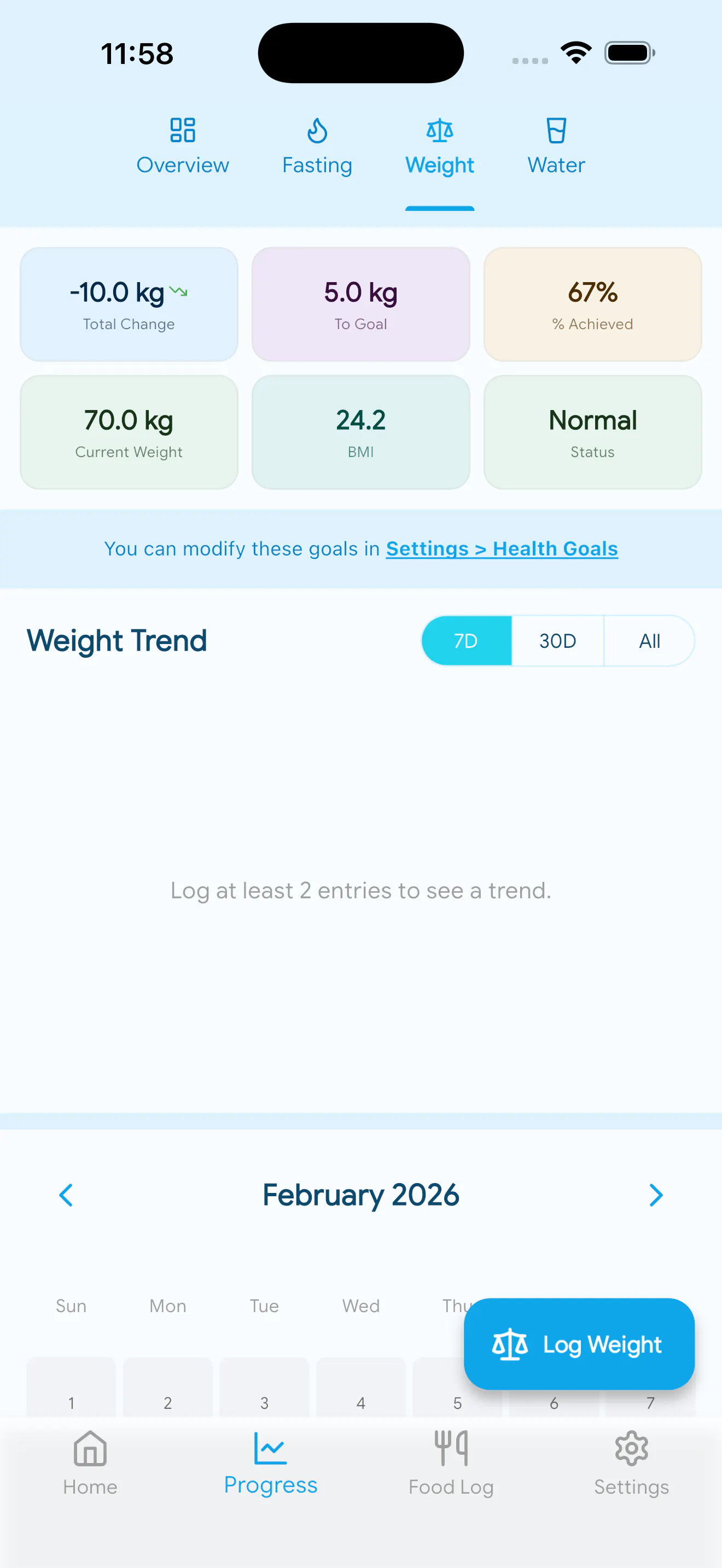
Task: Open the Fasting tab
Action: pyautogui.click(x=317, y=147)
